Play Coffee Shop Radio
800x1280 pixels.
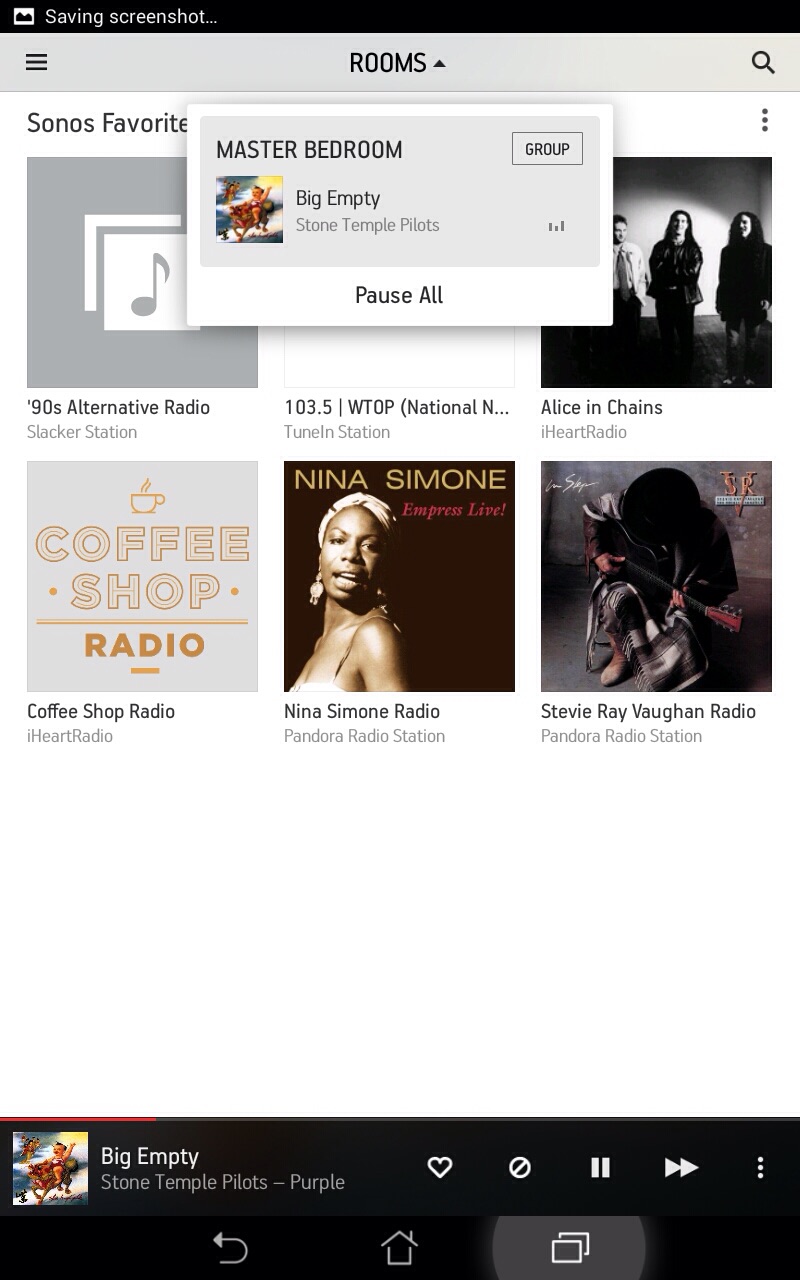pyautogui.click(x=142, y=576)
